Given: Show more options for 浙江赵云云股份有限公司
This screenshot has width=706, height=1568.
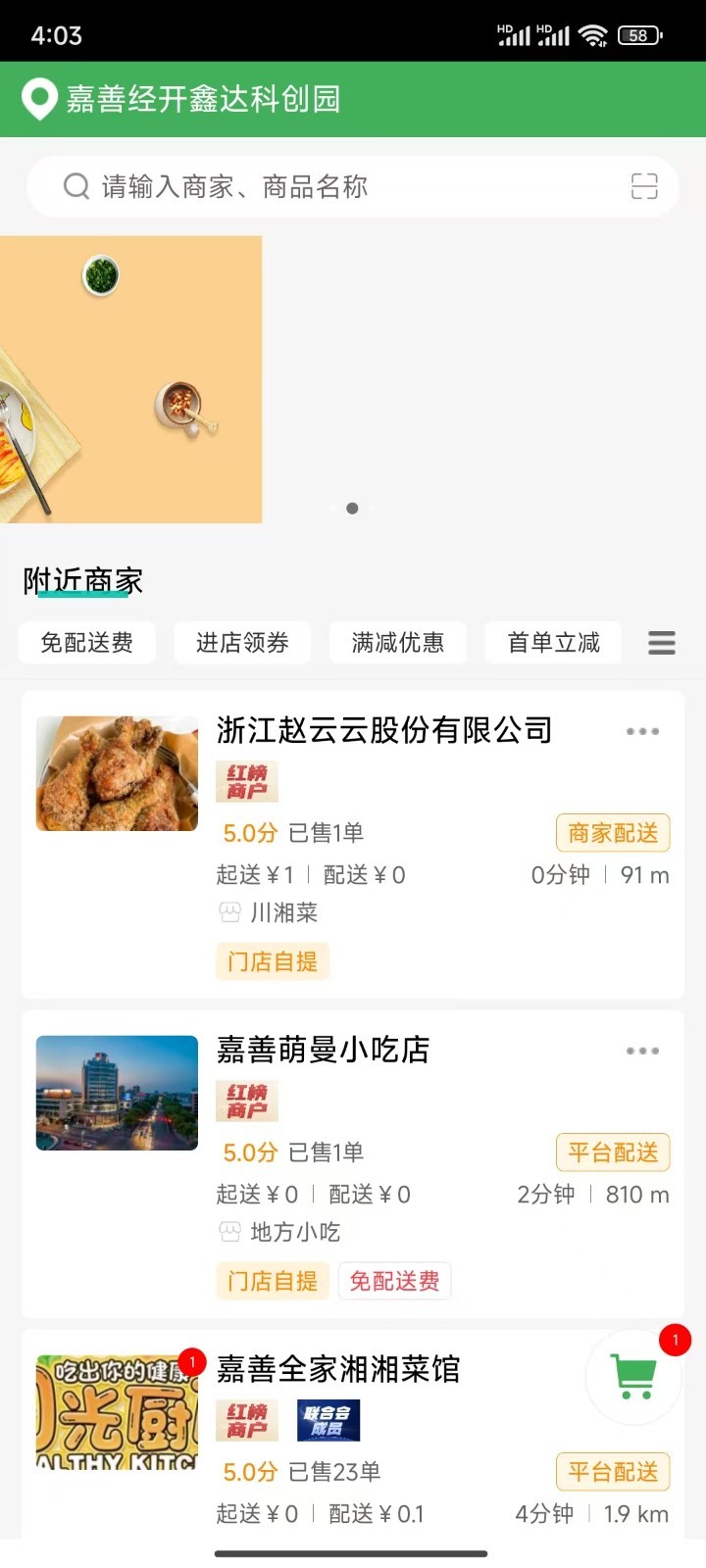Looking at the screenshot, I should pos(642,731).
